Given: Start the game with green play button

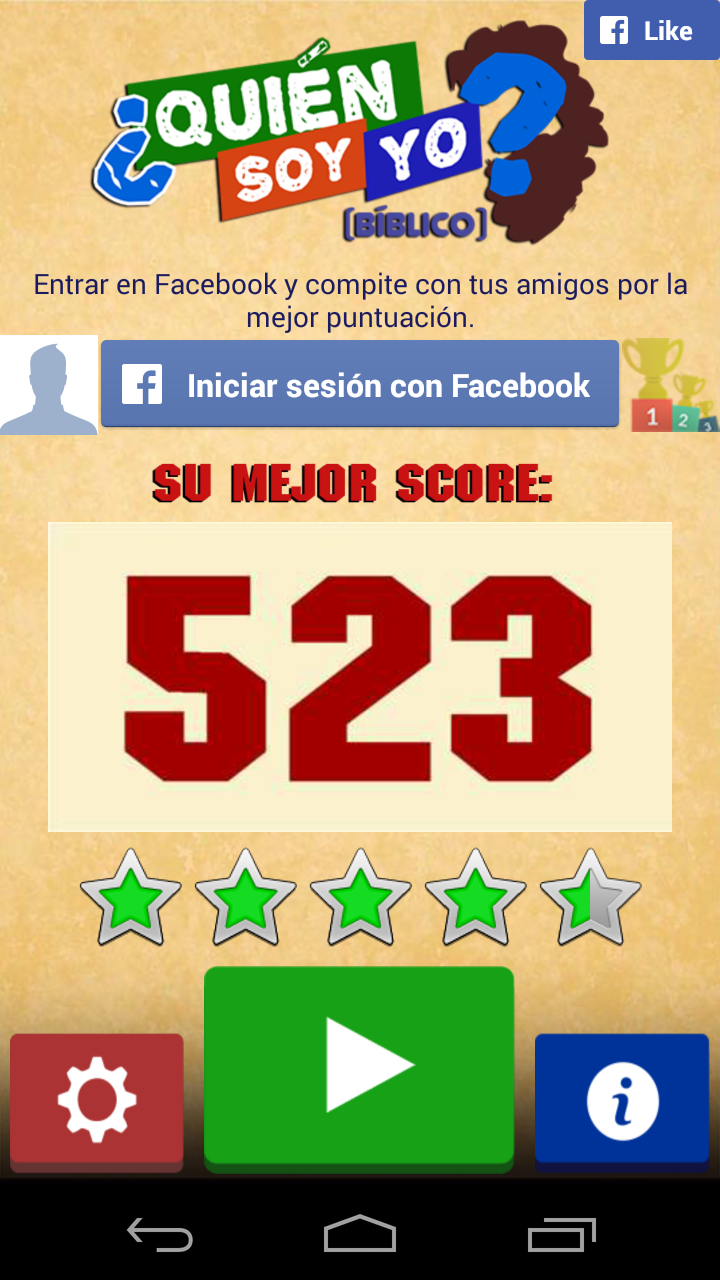Looking at the screenshot, I should point(359,1066).
